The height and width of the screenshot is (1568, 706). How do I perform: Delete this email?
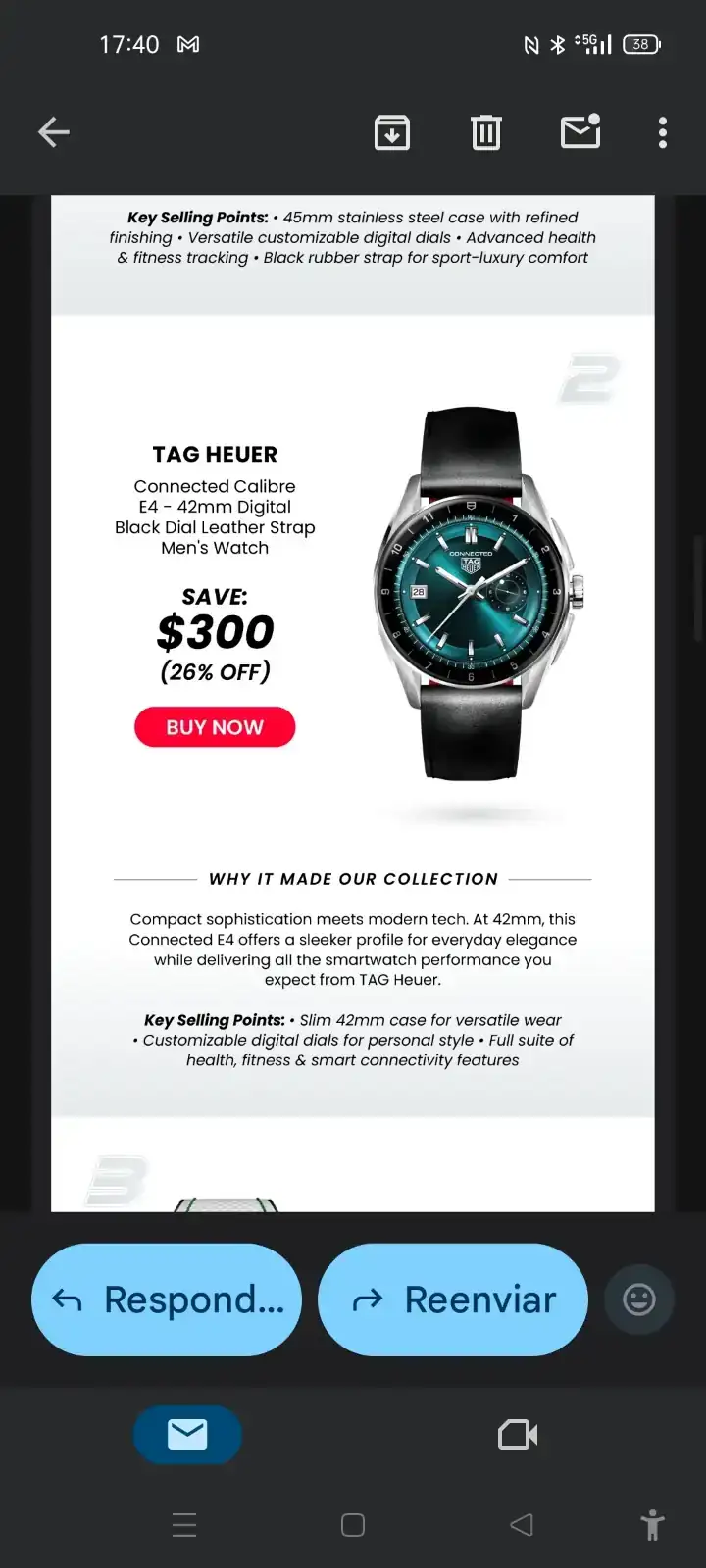pos(485,132)
